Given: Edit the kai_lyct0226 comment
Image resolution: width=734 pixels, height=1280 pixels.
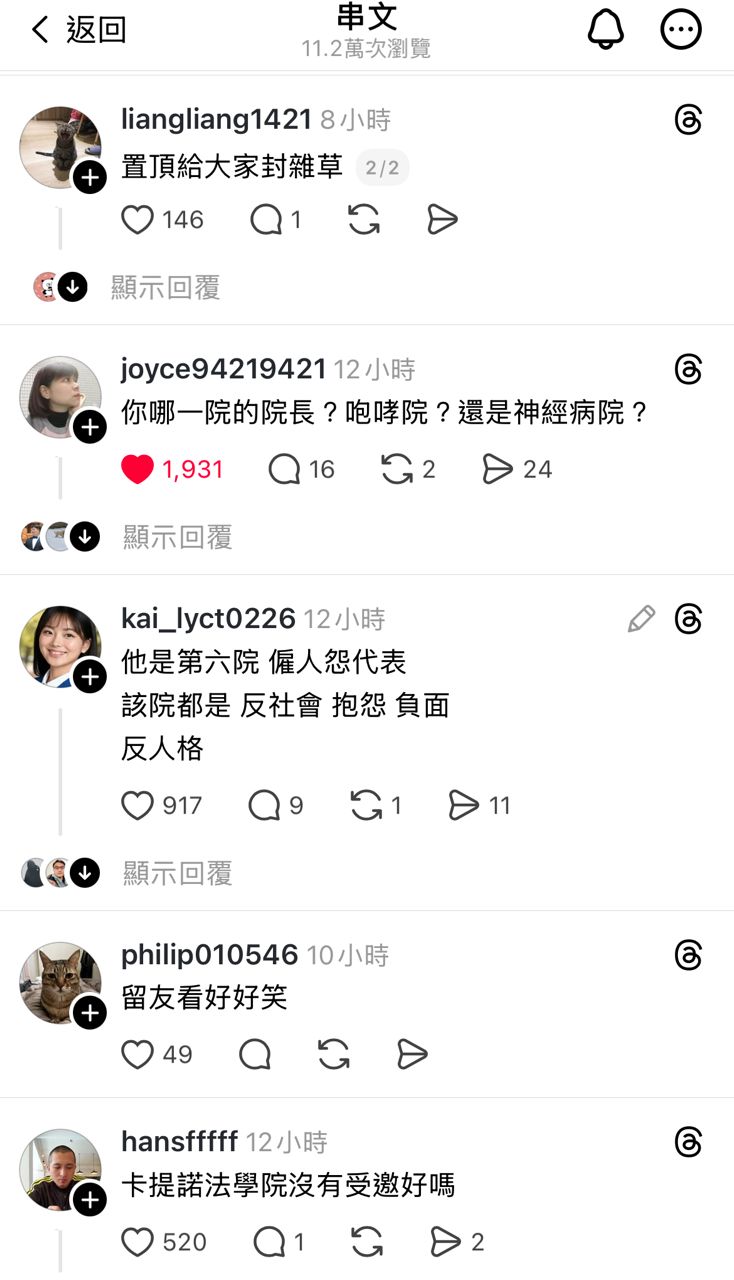Looking at the screenshot, I should coord(641,620).
